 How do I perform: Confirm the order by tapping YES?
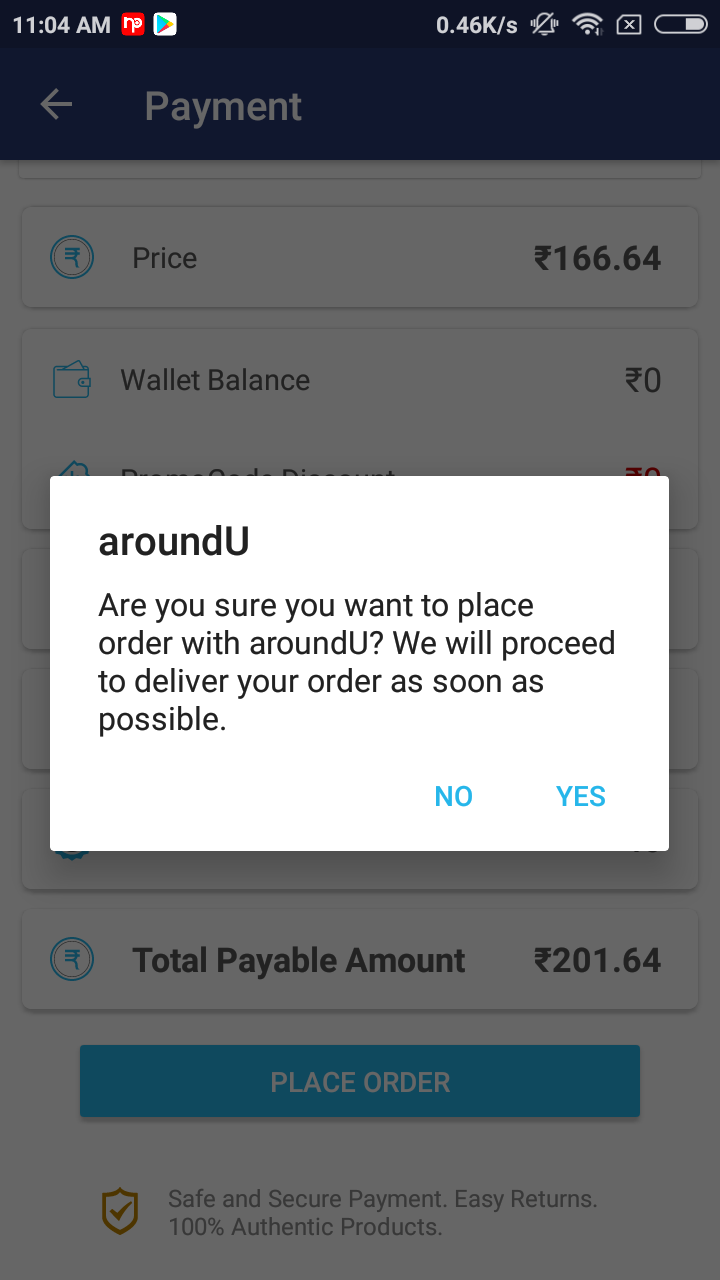[x=581, y=796]
